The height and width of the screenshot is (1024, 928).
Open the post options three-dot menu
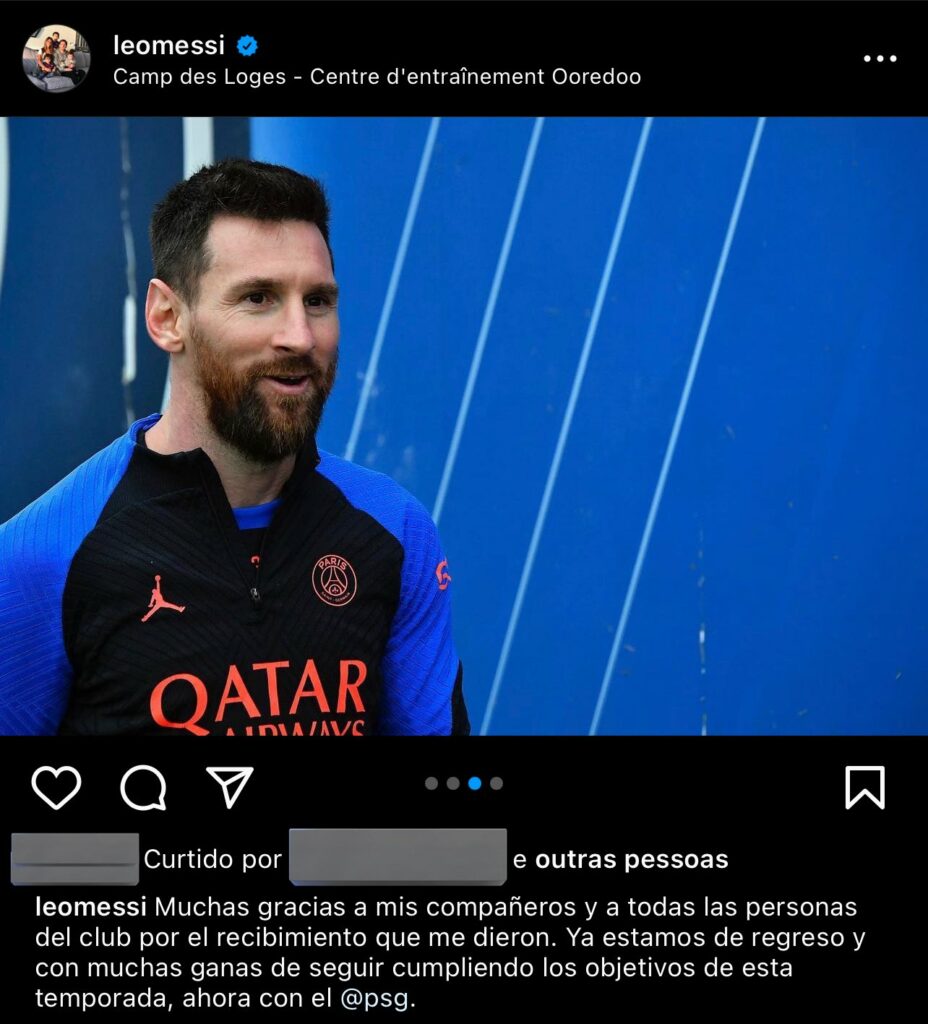click(880, 59)
